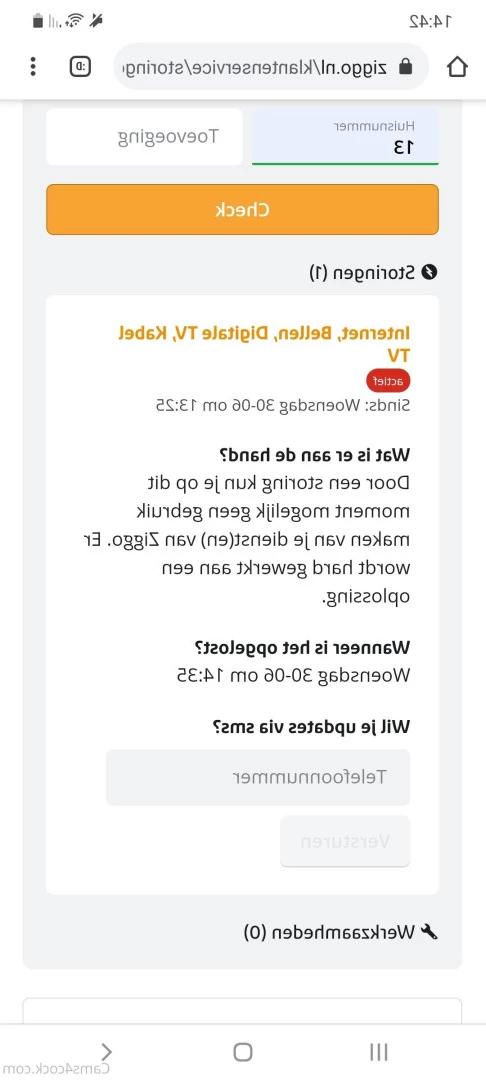Viewport: 486px width, 1080px height.
Task: Open recent apps from the navigation bar
Action: [x=379, y=1052]
